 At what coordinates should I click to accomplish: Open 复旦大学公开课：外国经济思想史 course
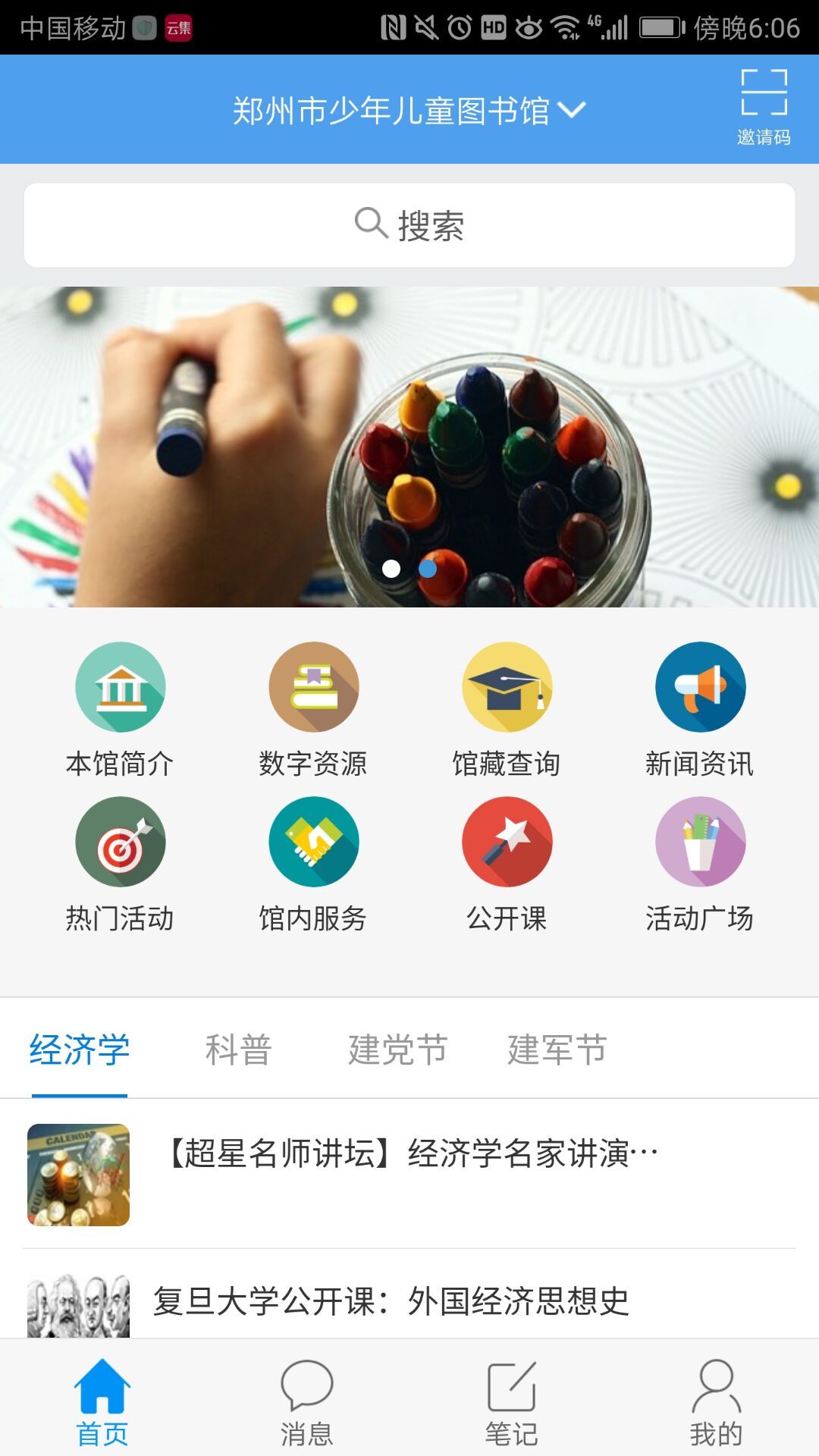click(x=394, y=1298)
